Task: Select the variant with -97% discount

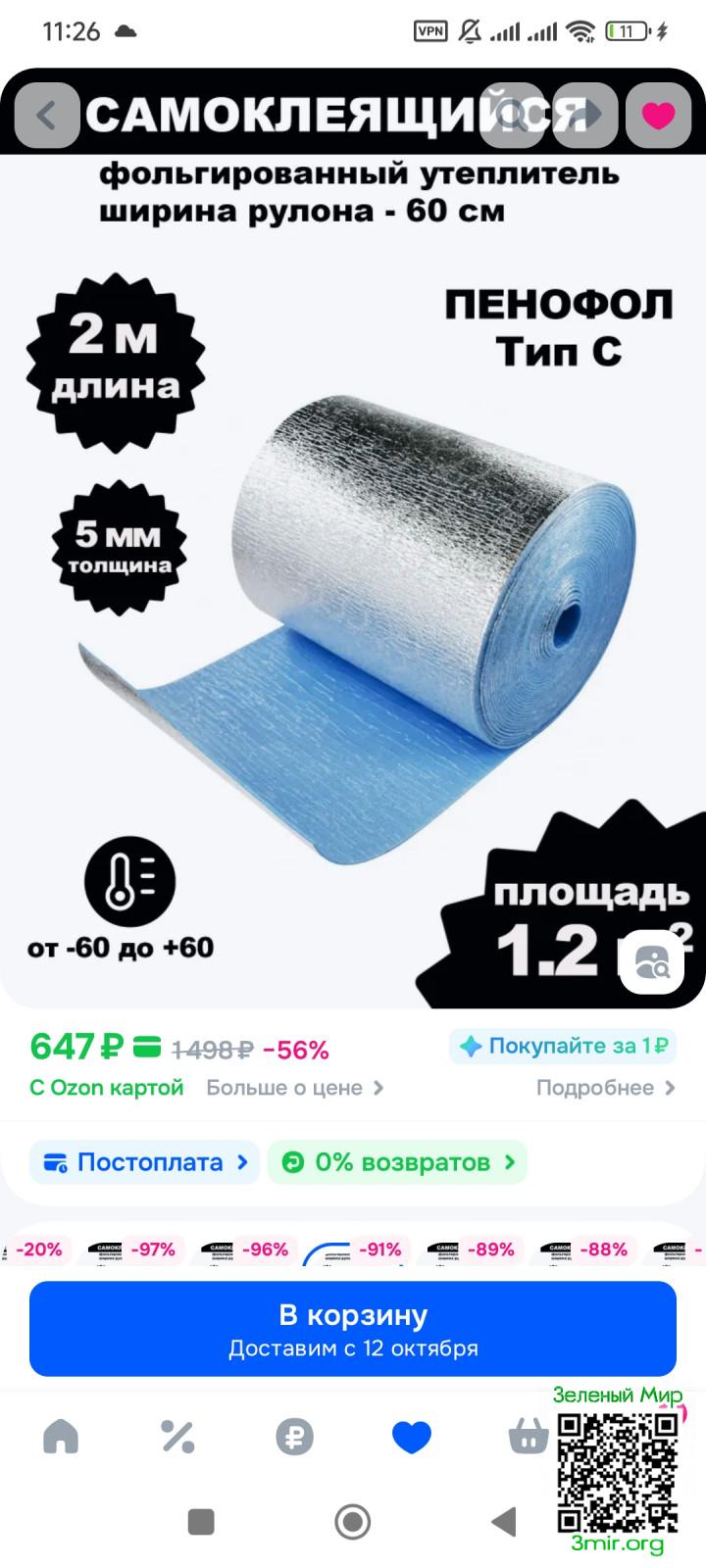Action: tap(133, 1249)
